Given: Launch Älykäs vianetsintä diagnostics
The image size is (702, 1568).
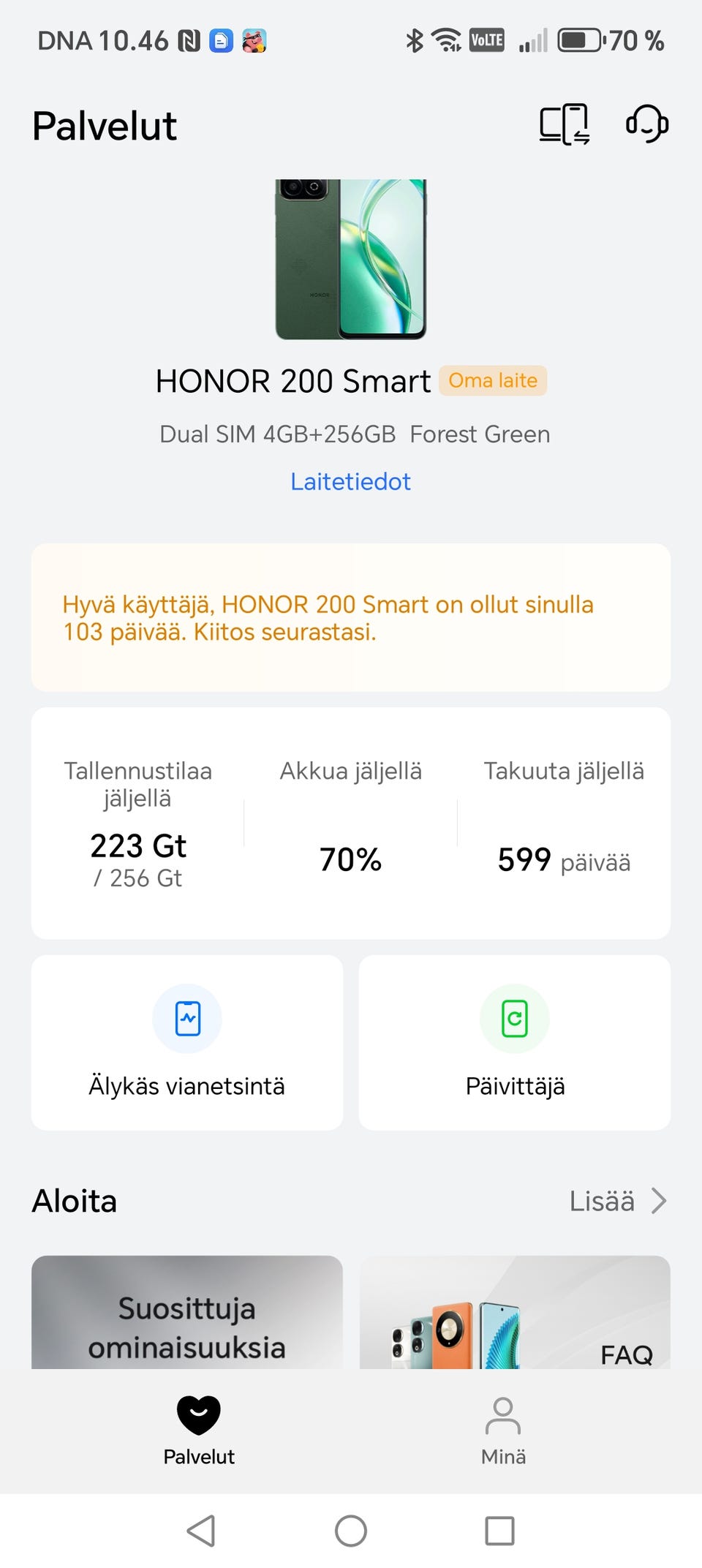Looking at the screenshot, I should [187, 1042].
